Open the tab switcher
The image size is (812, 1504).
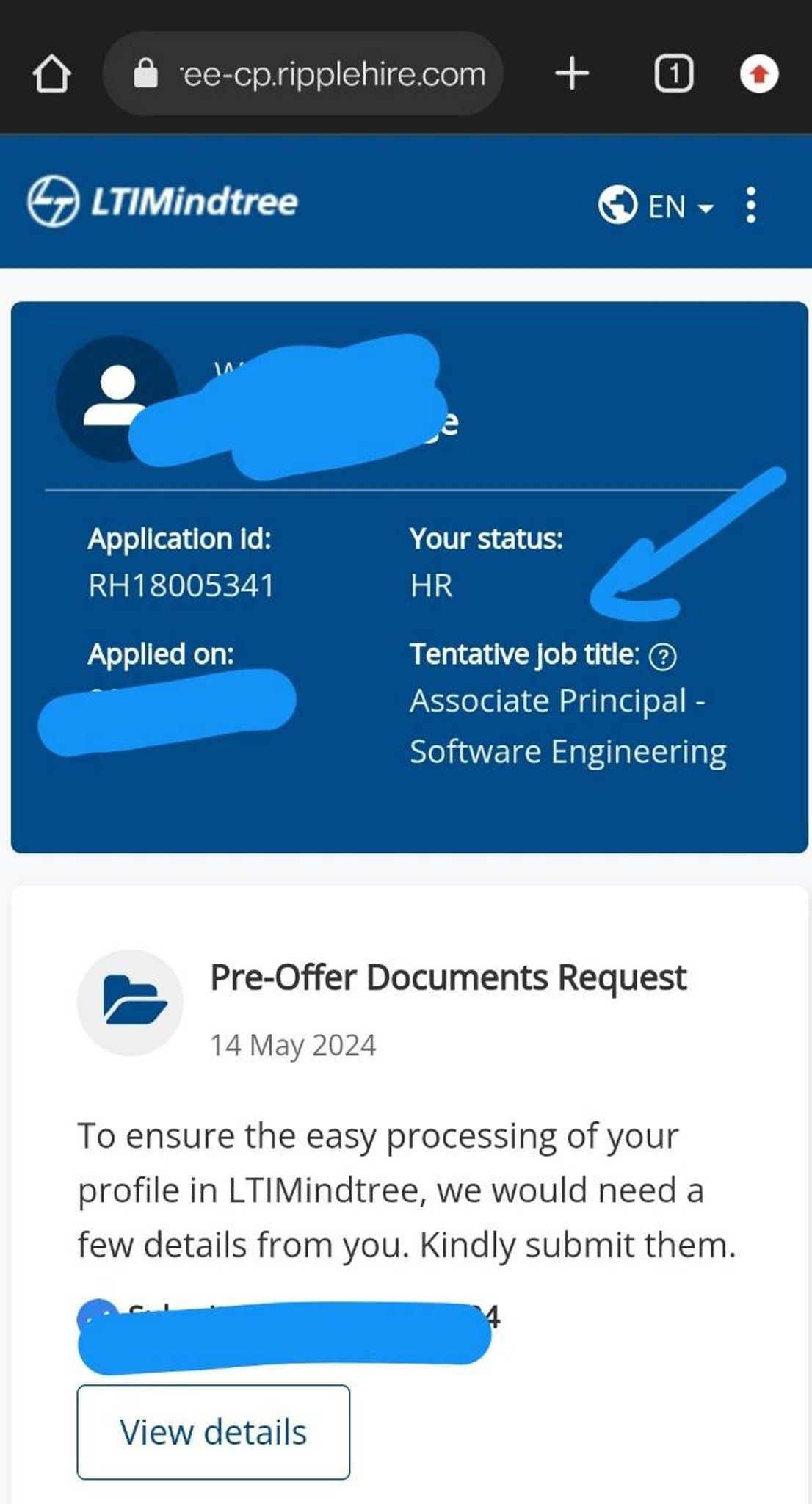point(673,74)
